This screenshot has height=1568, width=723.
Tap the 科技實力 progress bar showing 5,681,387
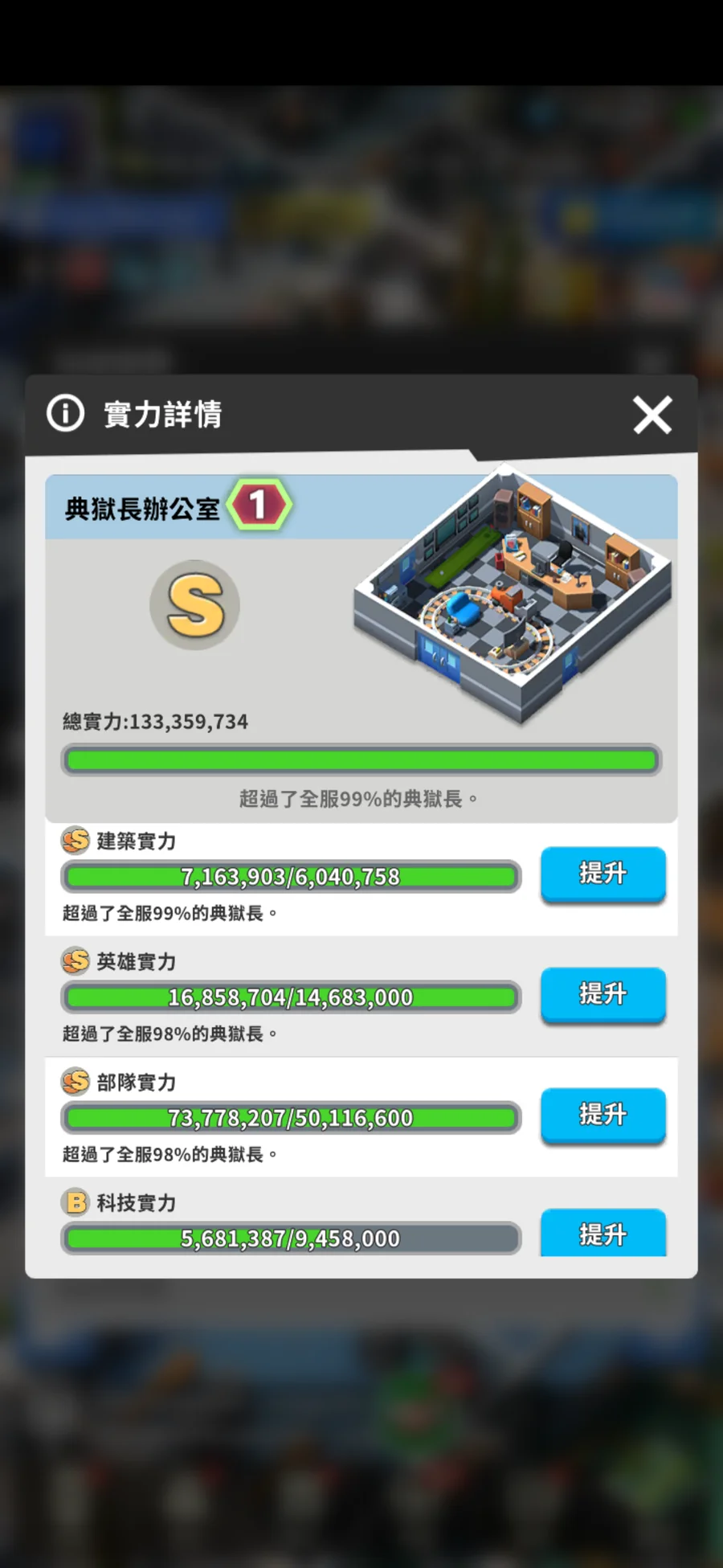coord(290,1238)
